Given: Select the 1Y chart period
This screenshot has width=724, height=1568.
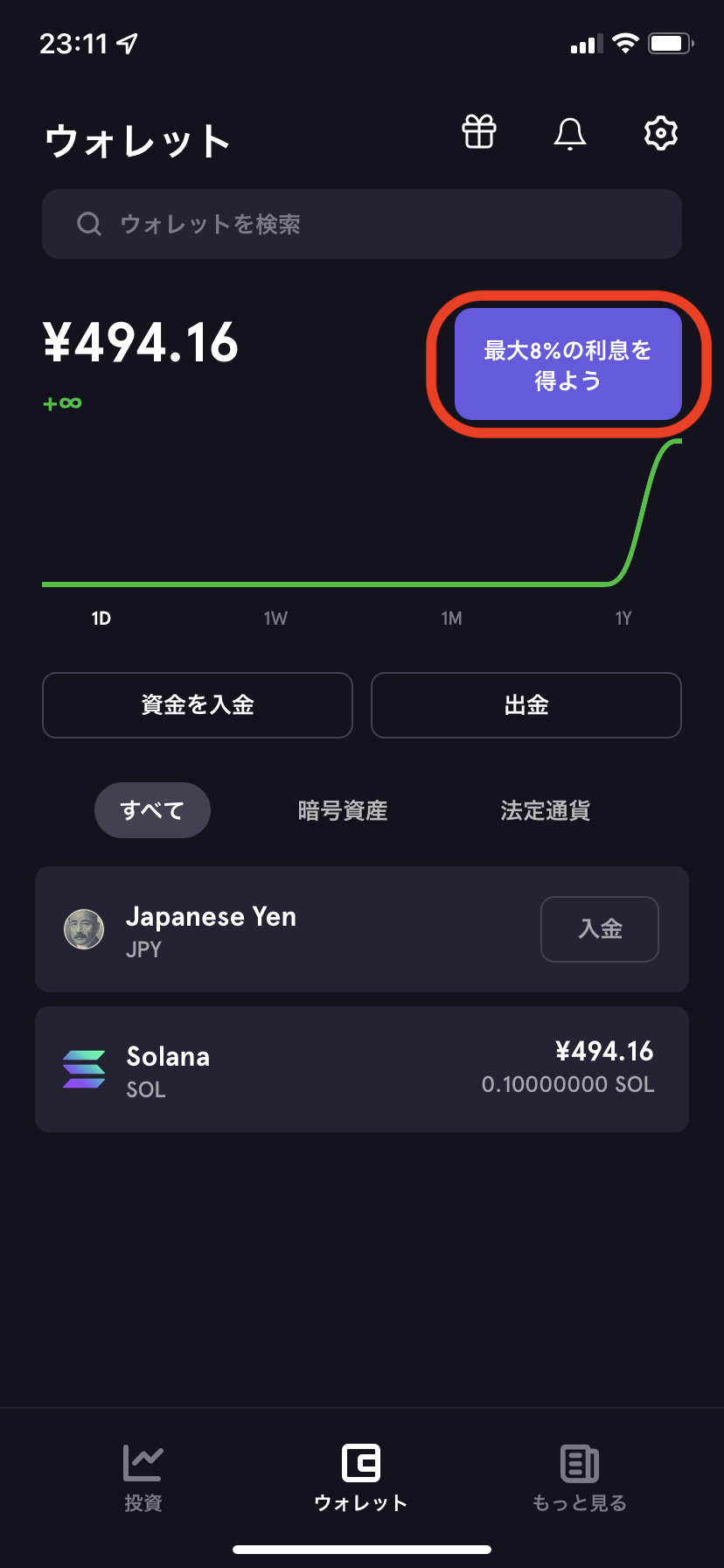Looking at the screenshot, I should [x=623, y=618].
